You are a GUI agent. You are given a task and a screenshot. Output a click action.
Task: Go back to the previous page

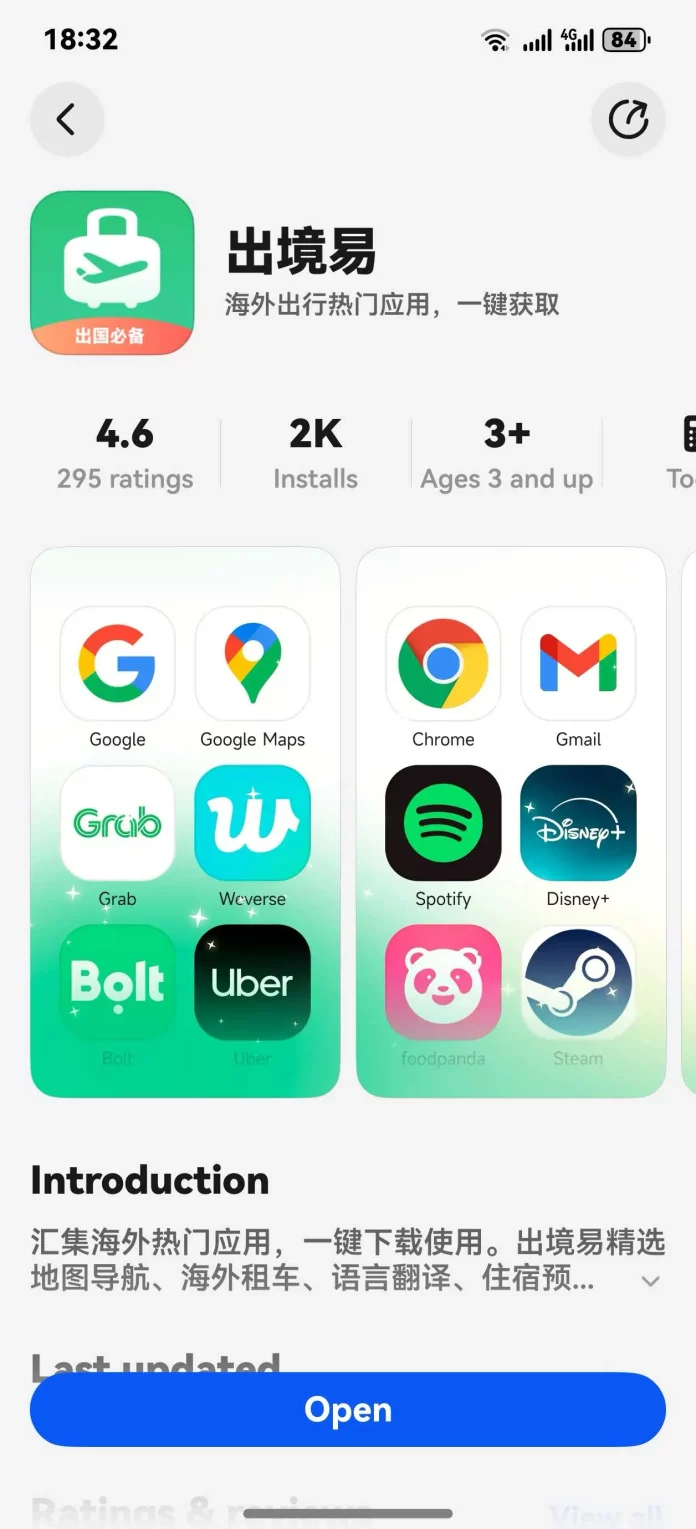[66, 121]
